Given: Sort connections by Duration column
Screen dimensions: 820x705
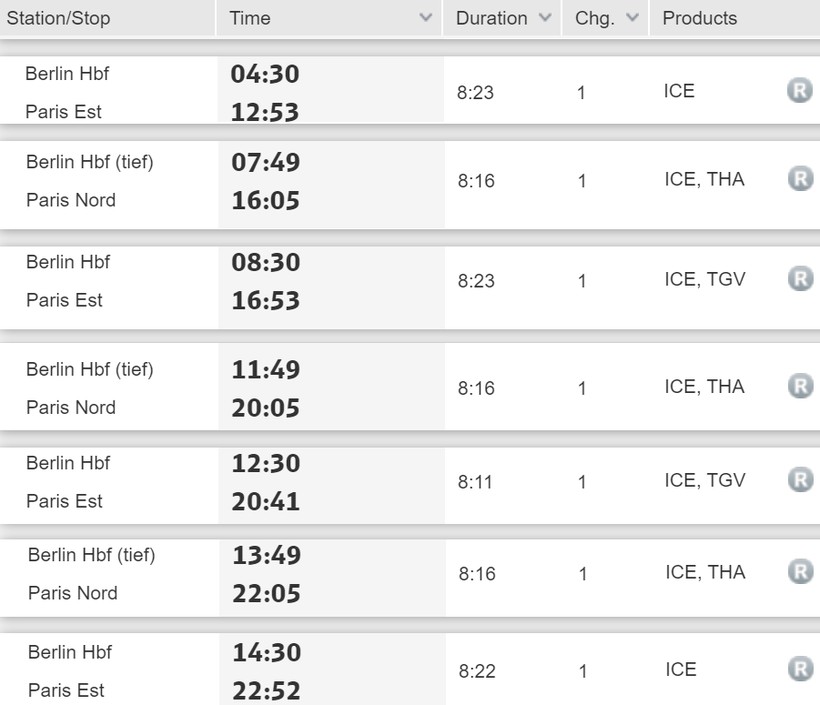Looking at the screenshot, I should pyautogui.click(x=545, y=18).
